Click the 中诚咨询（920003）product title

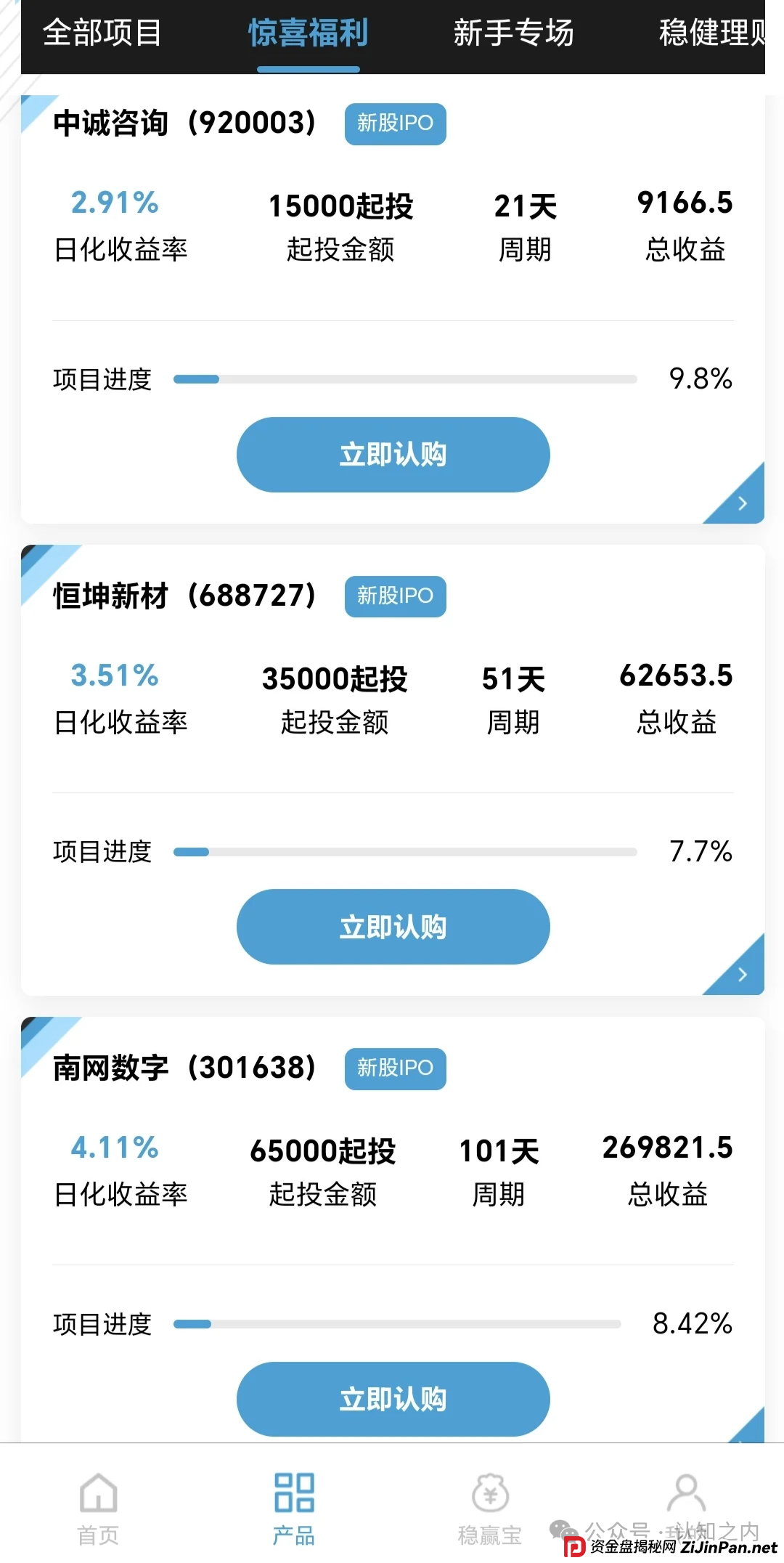(x=185, y=123)
